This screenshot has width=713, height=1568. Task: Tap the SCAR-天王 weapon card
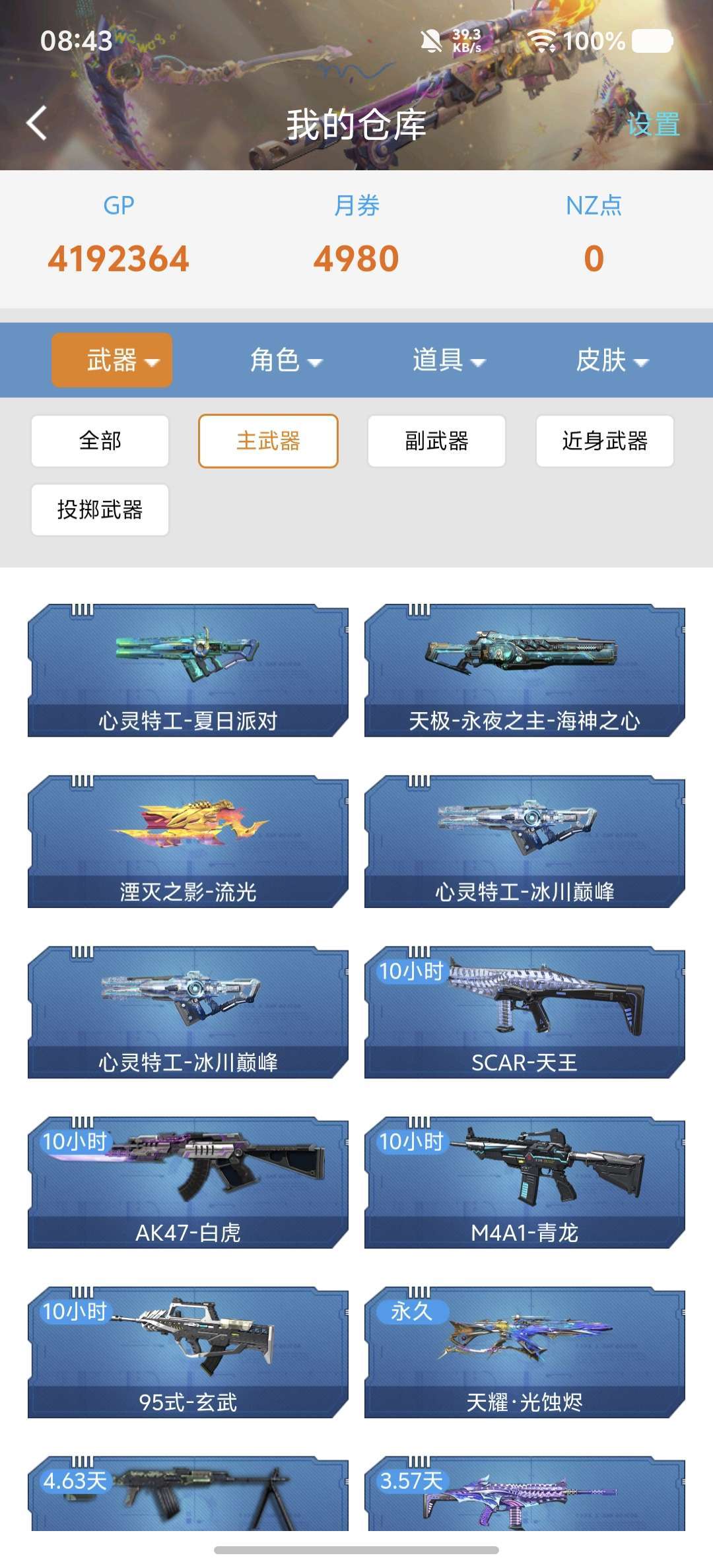coord(525,1012)
